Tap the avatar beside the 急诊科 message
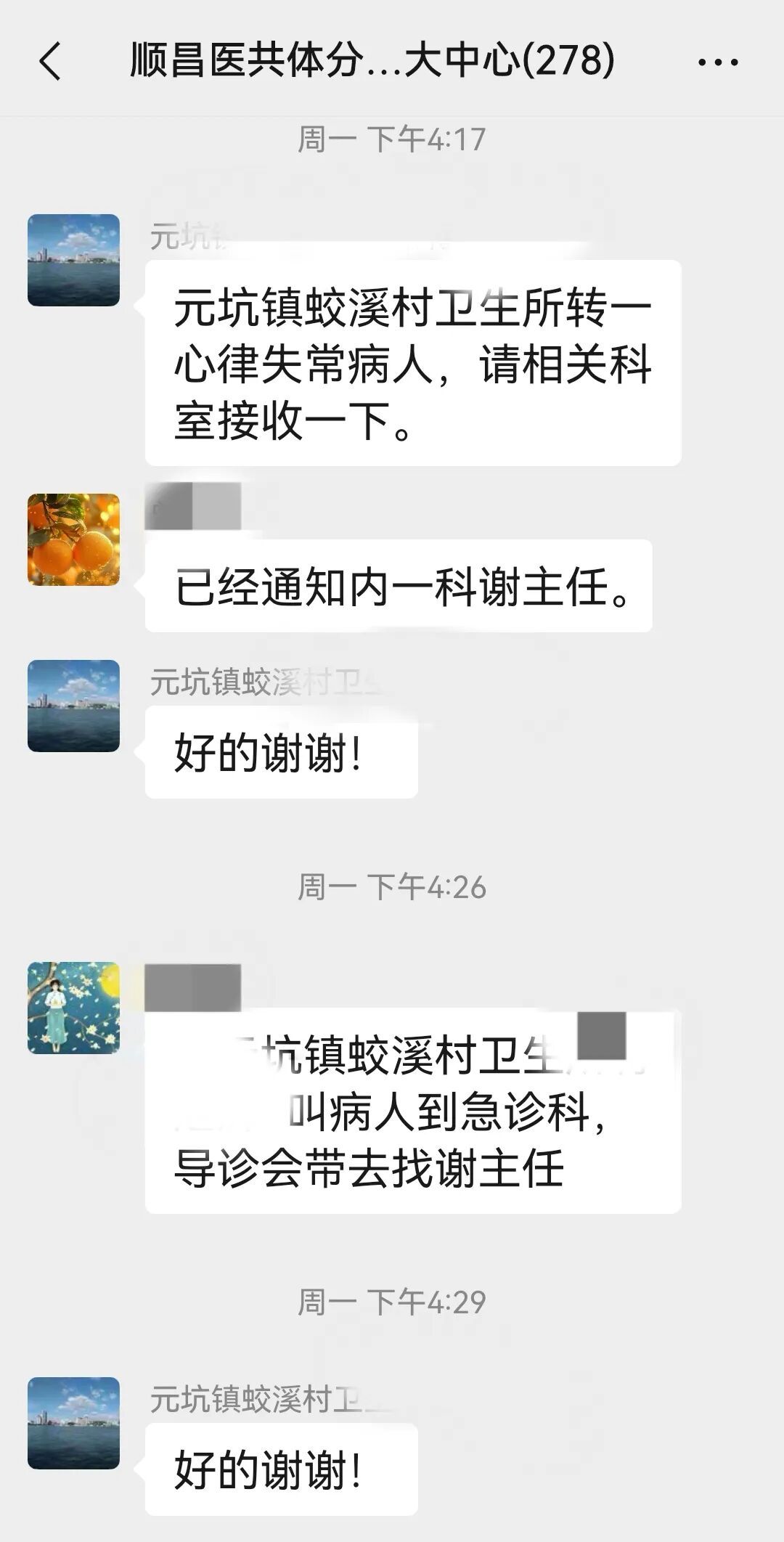Screen dimensions: 784x1542 coord(73,1007)
